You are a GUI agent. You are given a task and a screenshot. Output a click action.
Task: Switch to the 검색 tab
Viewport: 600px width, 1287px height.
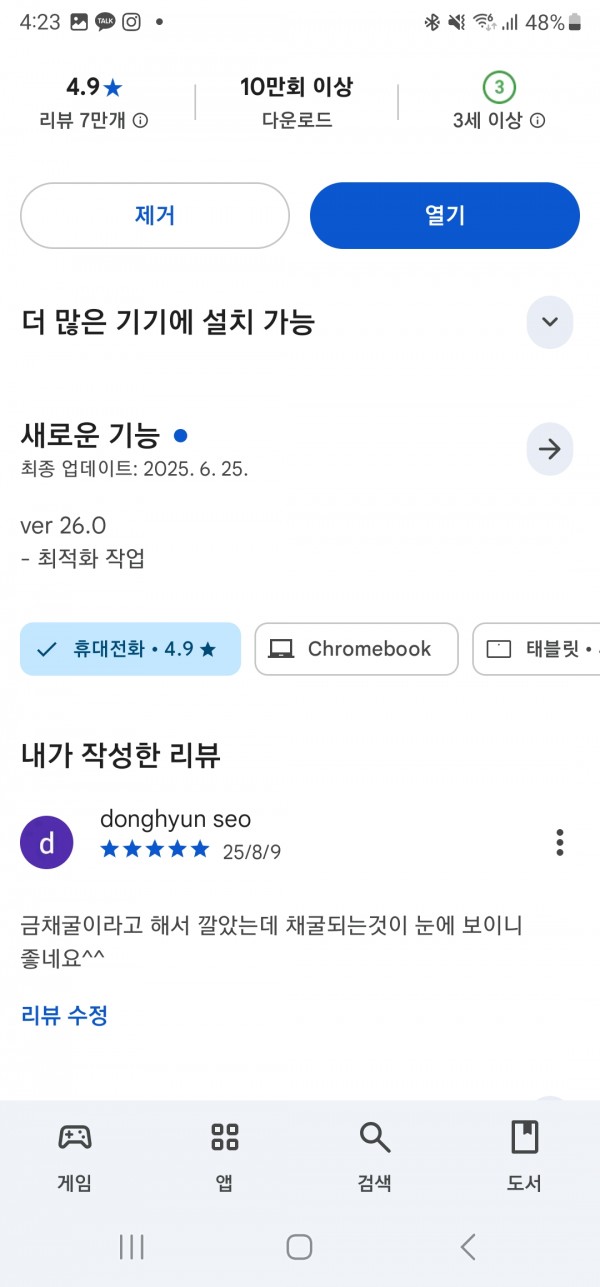(375, 1157)
